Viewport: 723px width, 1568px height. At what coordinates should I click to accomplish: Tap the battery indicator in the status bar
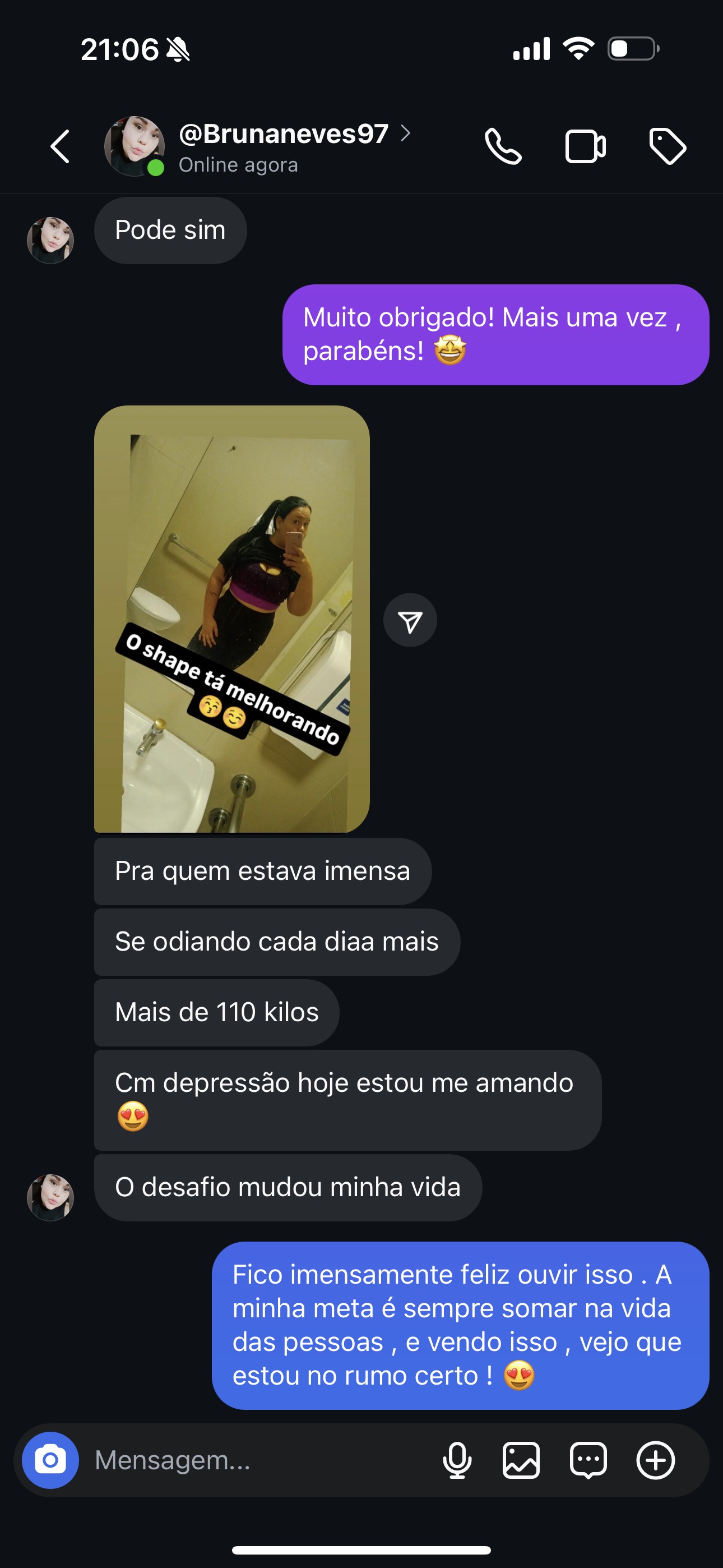click(631, 48)
